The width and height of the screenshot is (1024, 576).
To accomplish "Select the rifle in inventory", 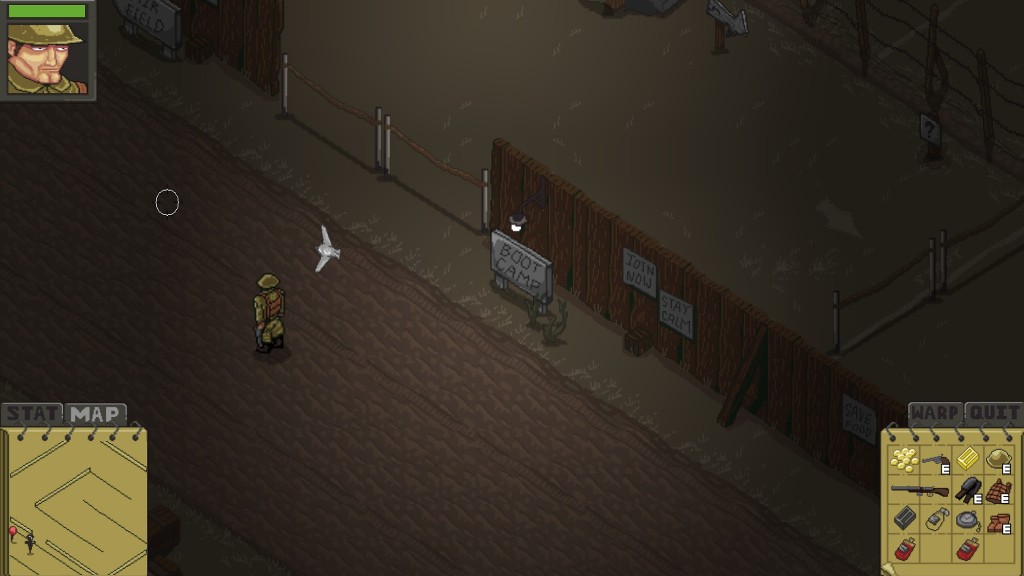I will pos(920,490).
